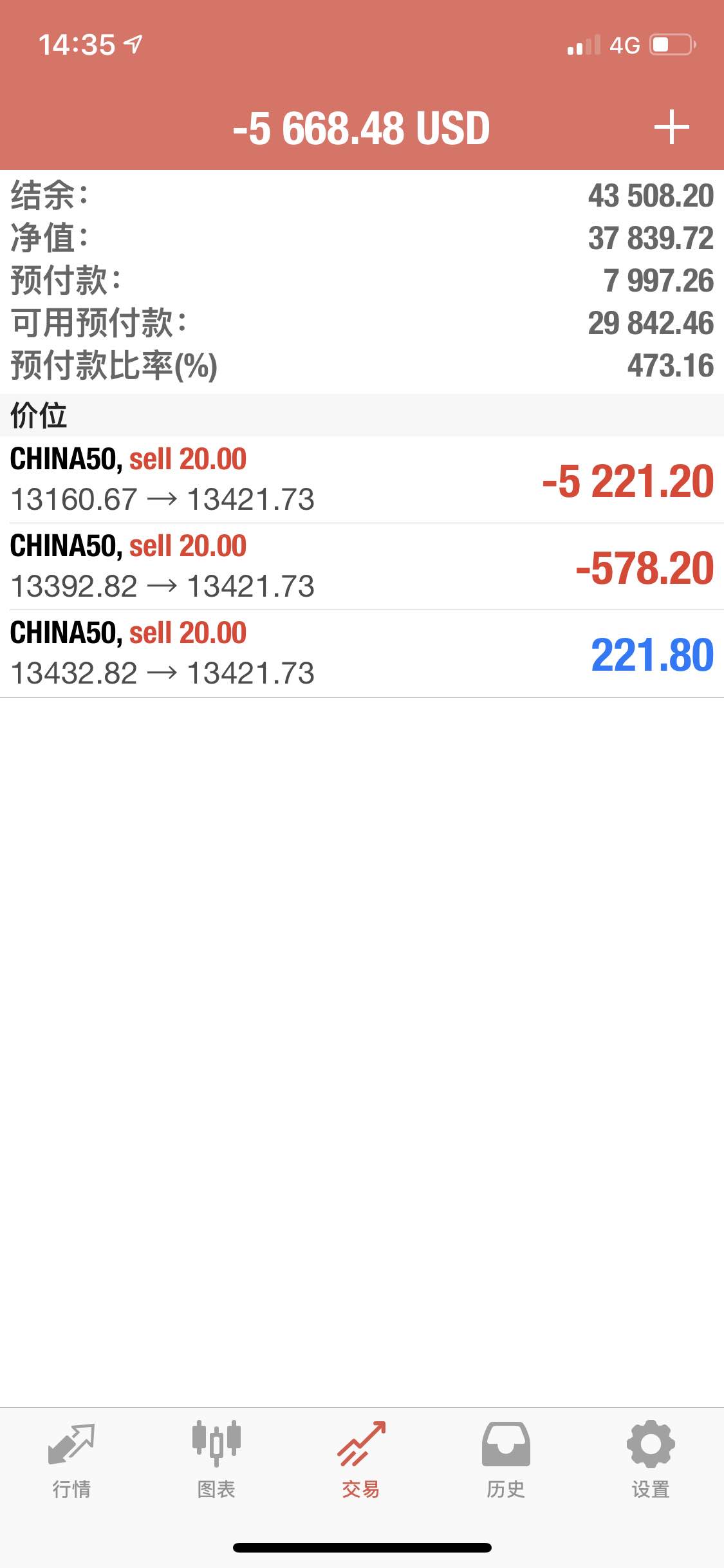Switch to the 行情 quotes tab
This screenshot has height=1568, width=724.
point(71,1459)
